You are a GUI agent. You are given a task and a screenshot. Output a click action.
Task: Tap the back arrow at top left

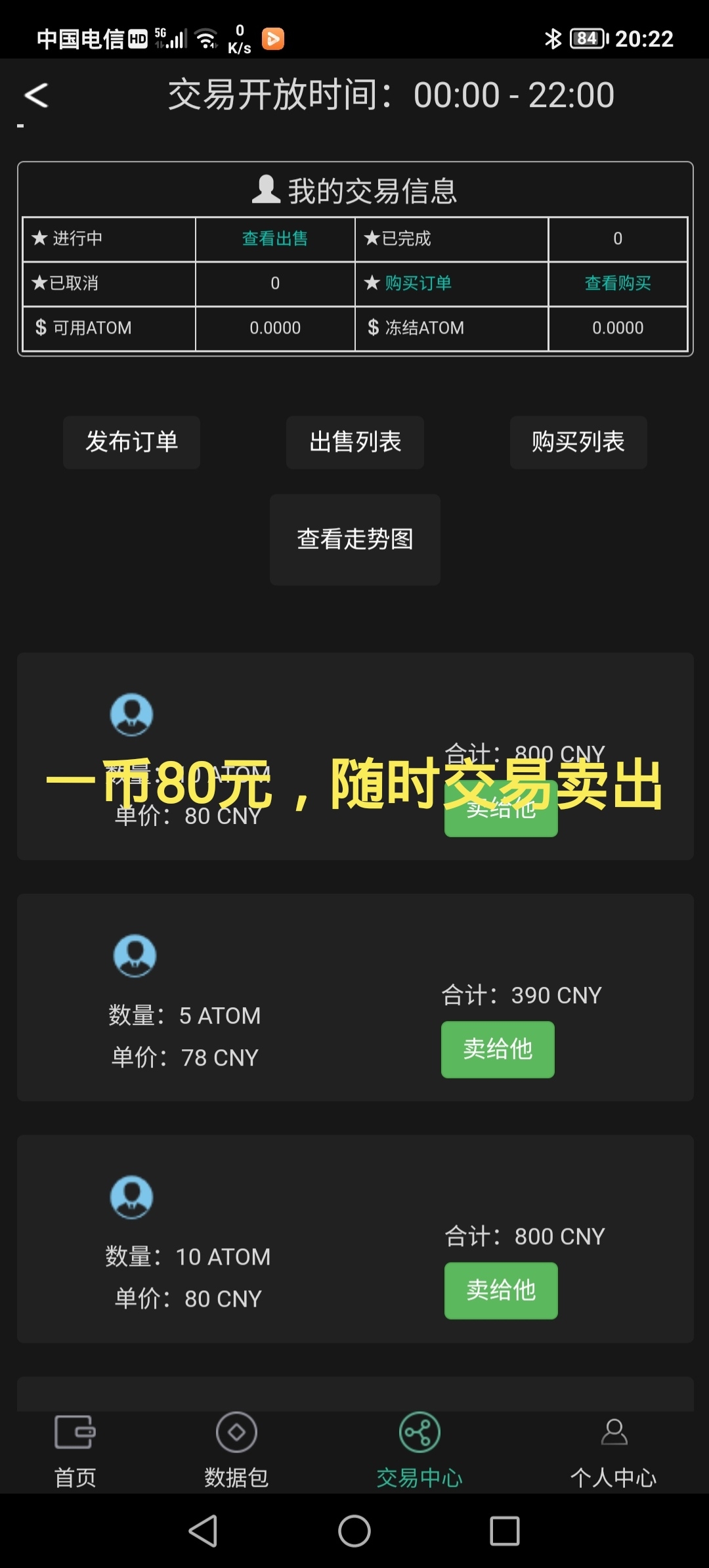[37, 95]
